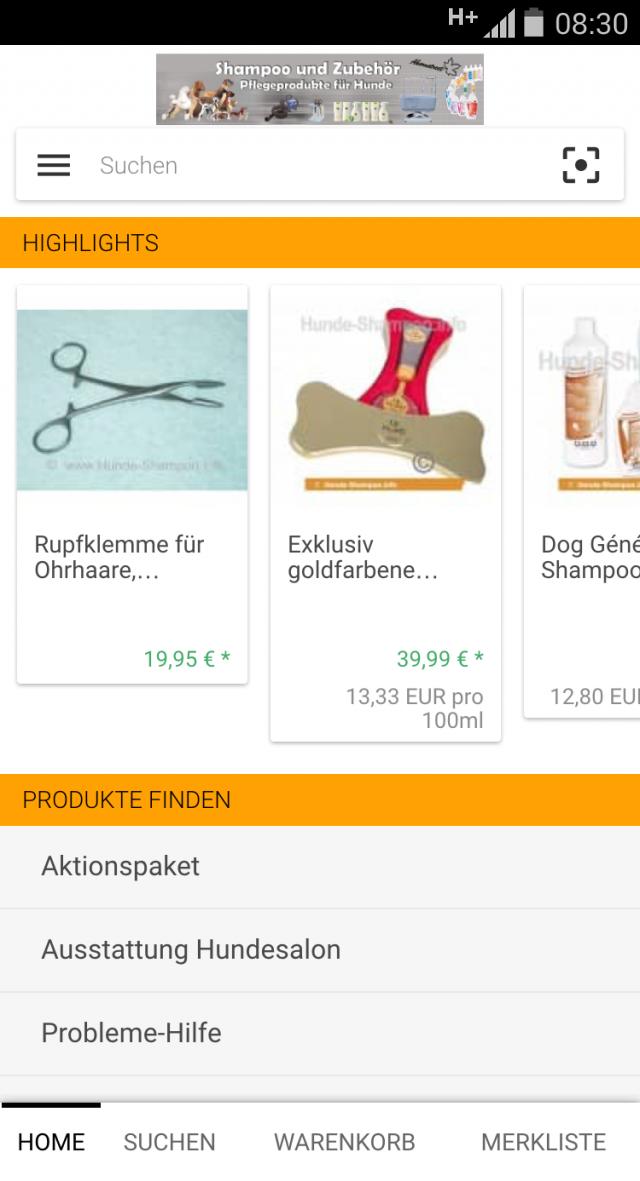Open the Probleme-Hilfe category
The image size is (640, 1181).
tap(320, 1033)
